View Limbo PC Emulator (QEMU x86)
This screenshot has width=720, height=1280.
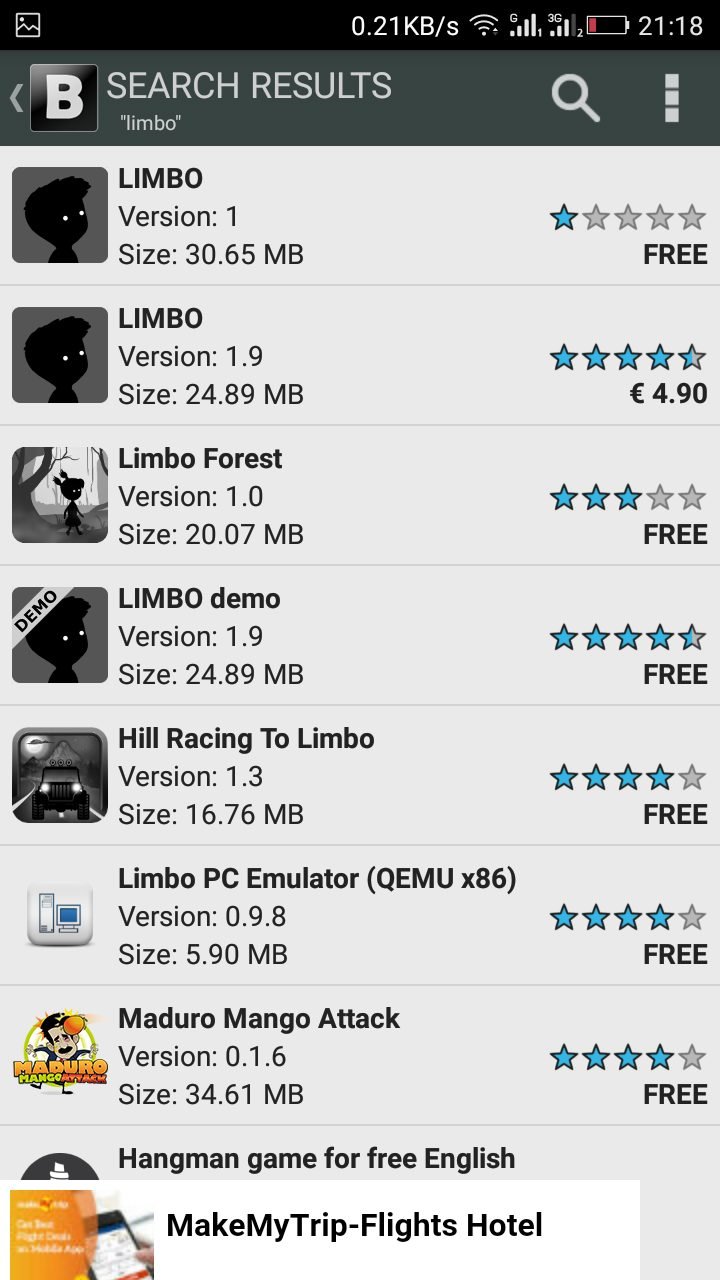pyautogui.click(x=360, y=916)
